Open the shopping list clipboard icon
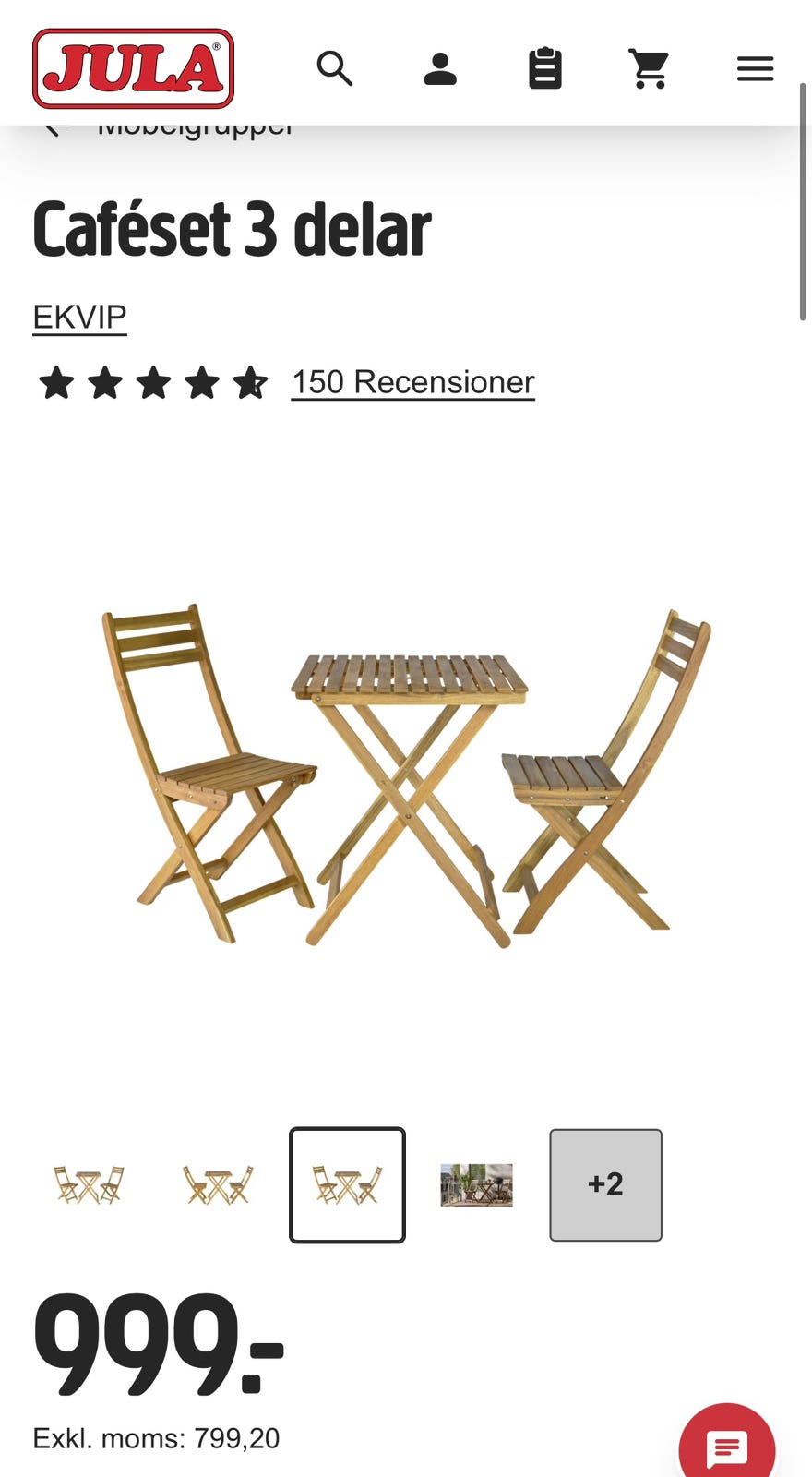The image size is (812, 1477). click(x=545, y=68)
